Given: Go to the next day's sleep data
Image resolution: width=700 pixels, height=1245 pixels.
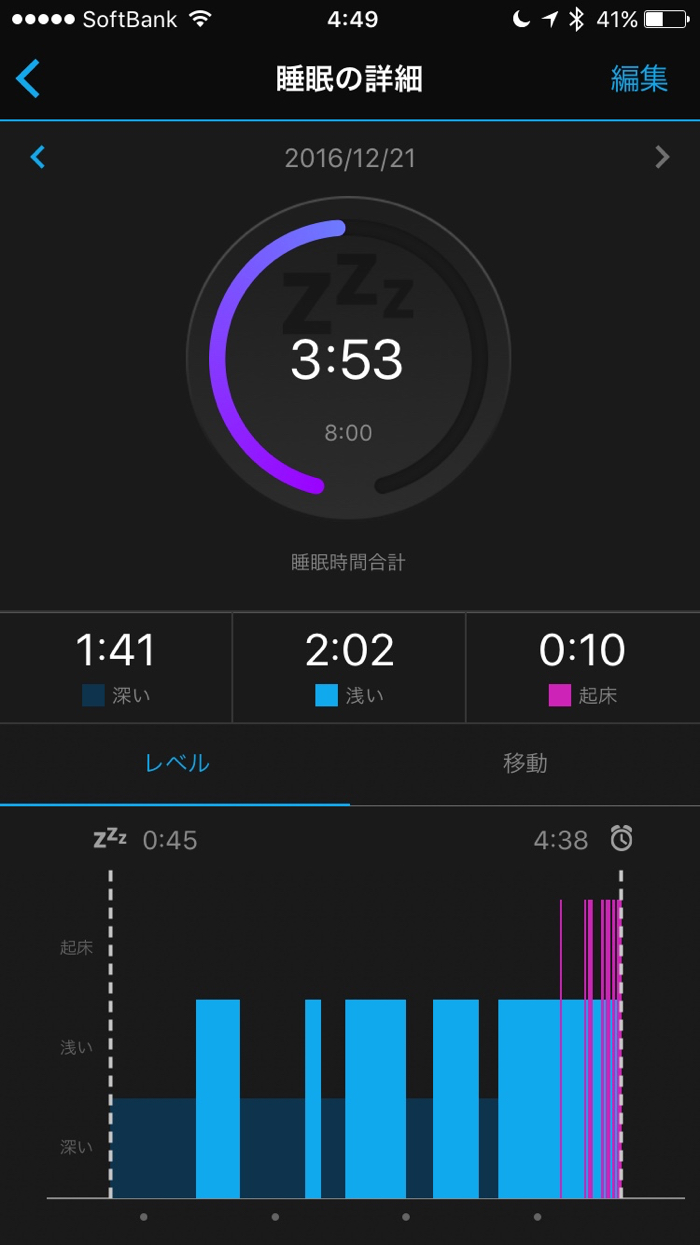Looking at the screenshot, I should click(x=662, y=157).
